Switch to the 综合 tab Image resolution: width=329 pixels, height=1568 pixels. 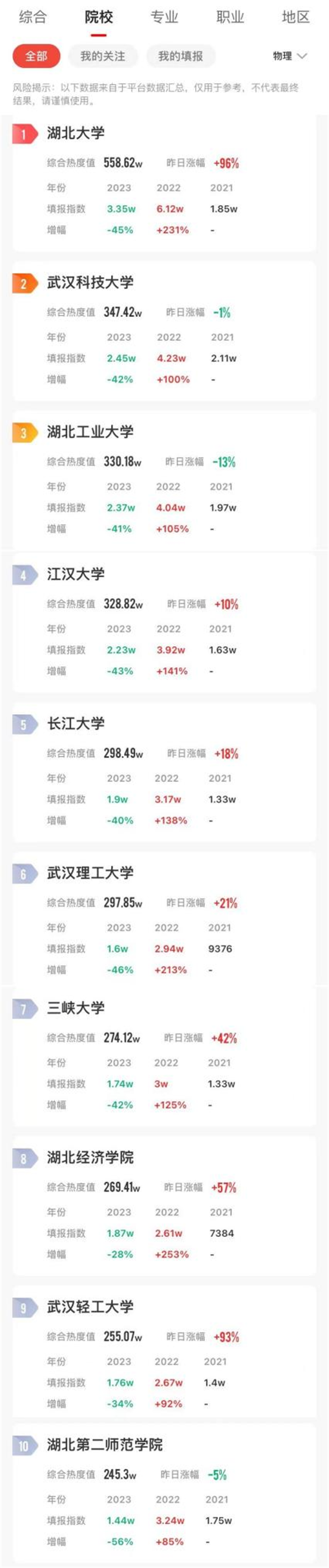(32, 17)
